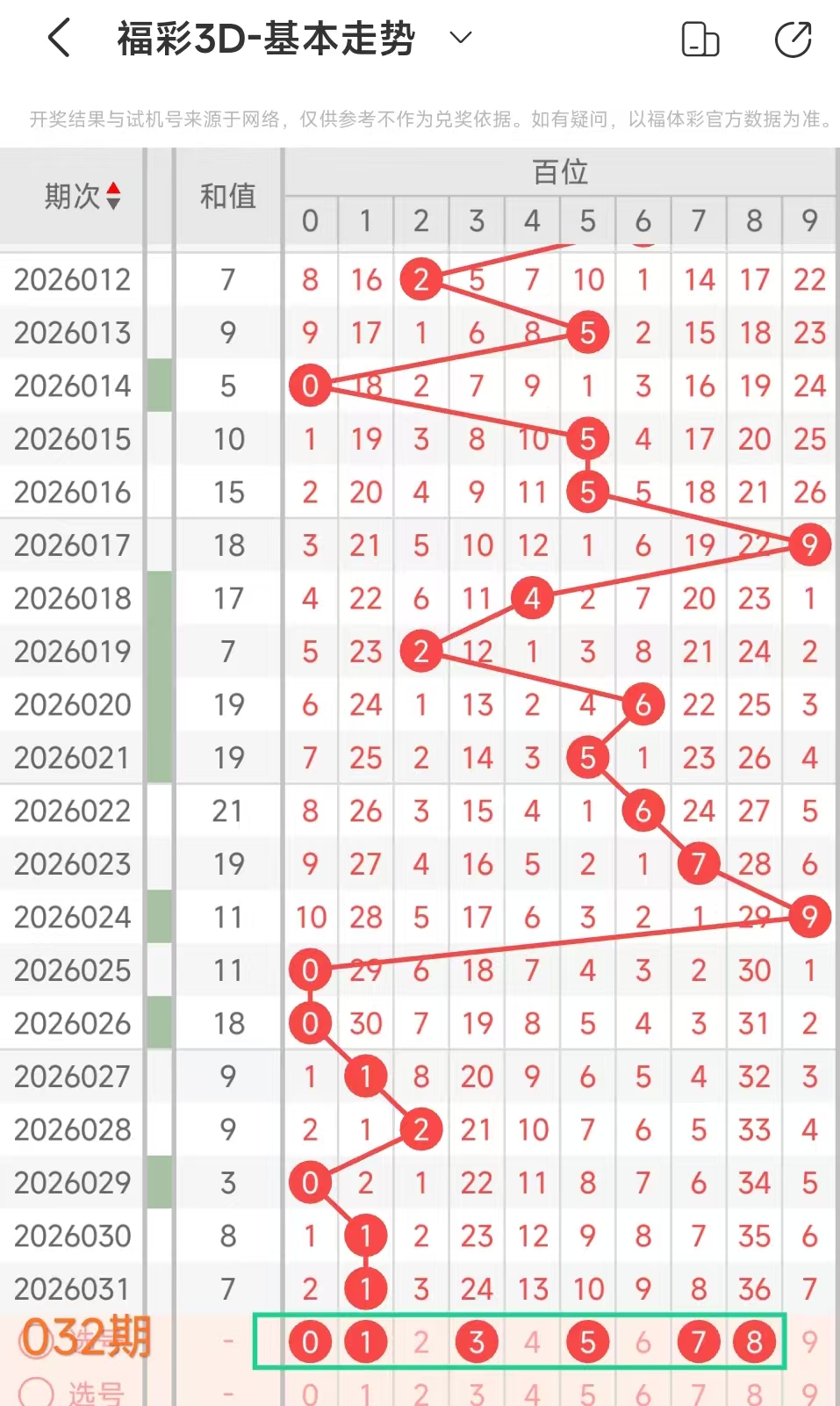Deselect number 0 in the highlighted pick row

(310, 1342)
